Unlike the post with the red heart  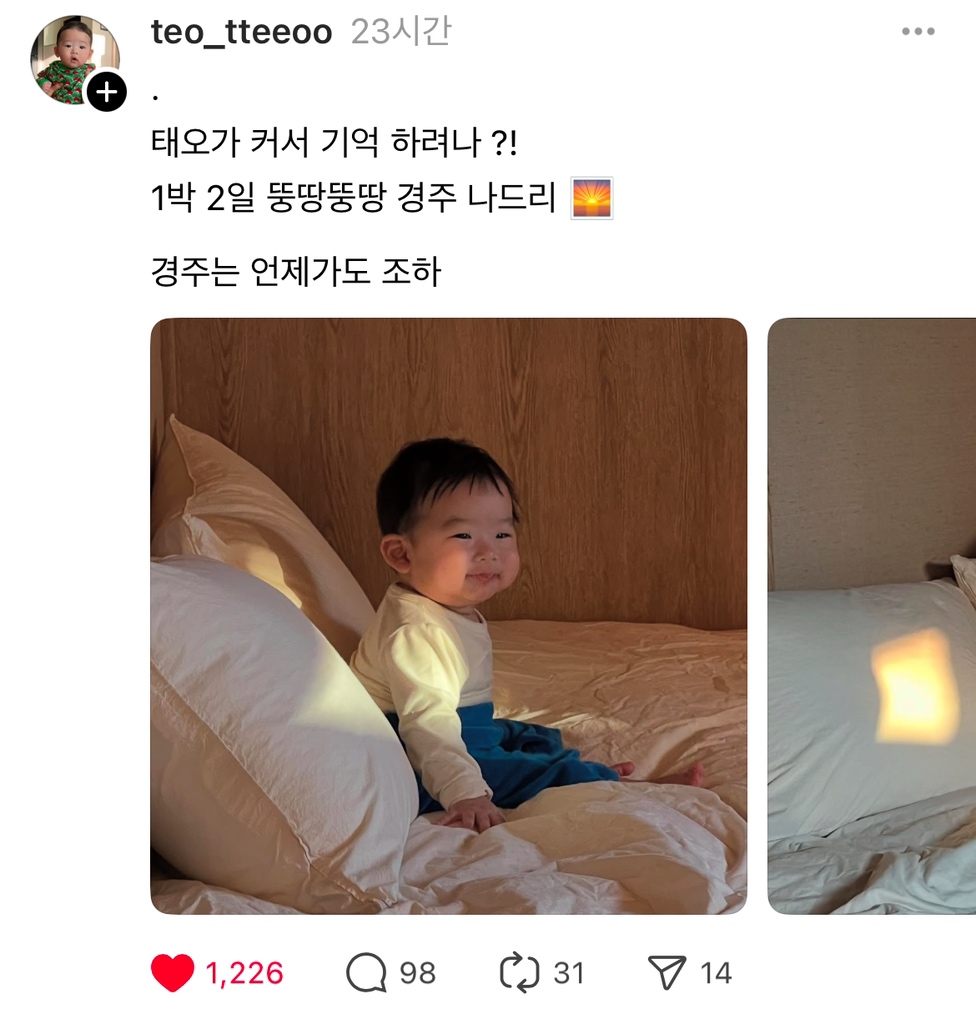click(172, 973)
